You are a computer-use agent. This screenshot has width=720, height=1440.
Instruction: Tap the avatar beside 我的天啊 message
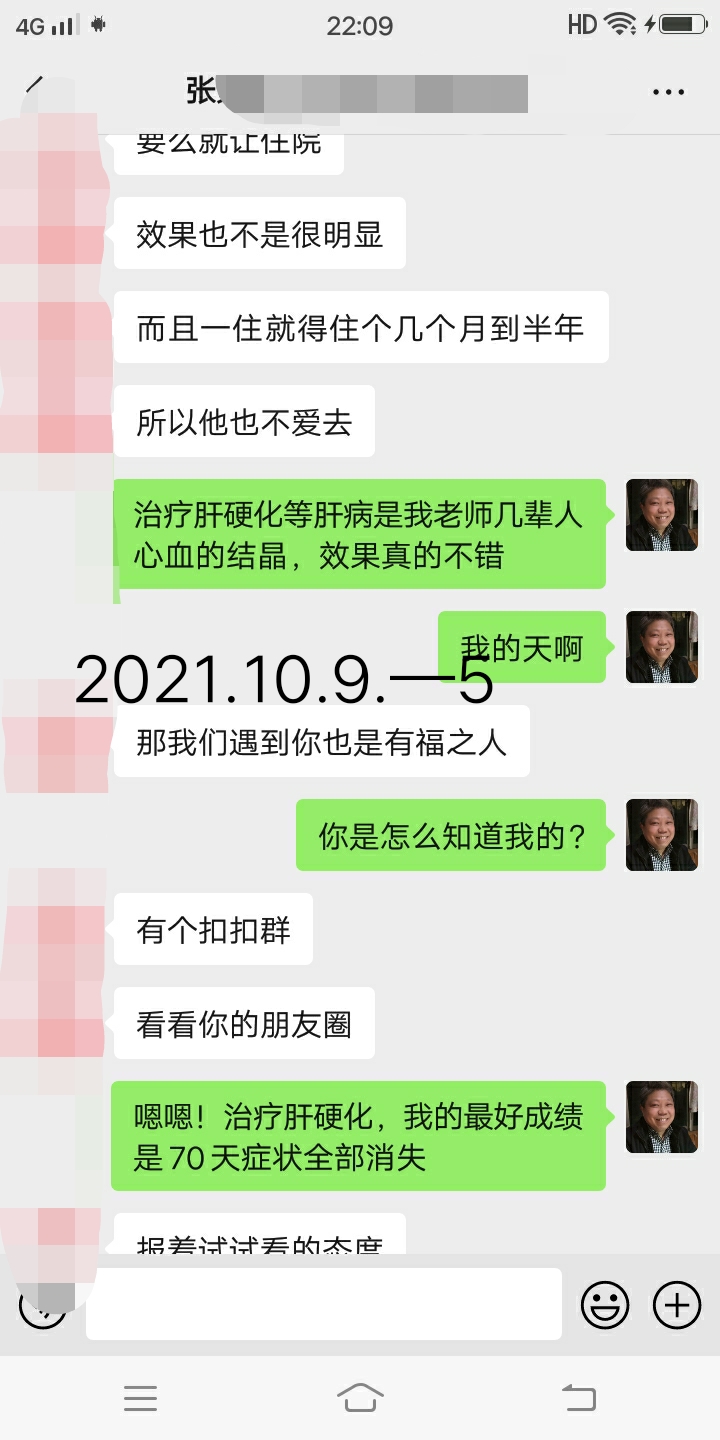click(661, 647)
